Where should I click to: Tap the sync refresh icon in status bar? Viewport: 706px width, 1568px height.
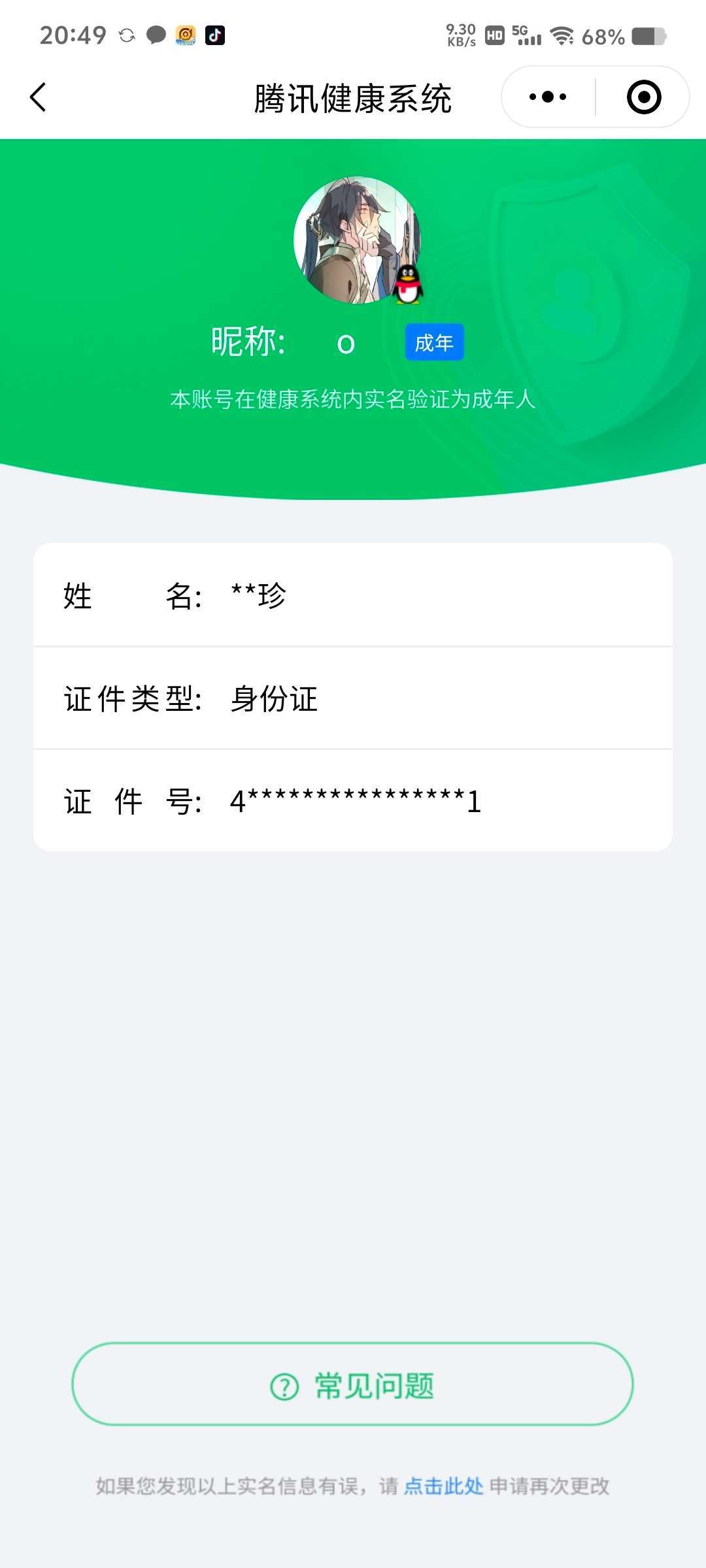coord(126,36)
